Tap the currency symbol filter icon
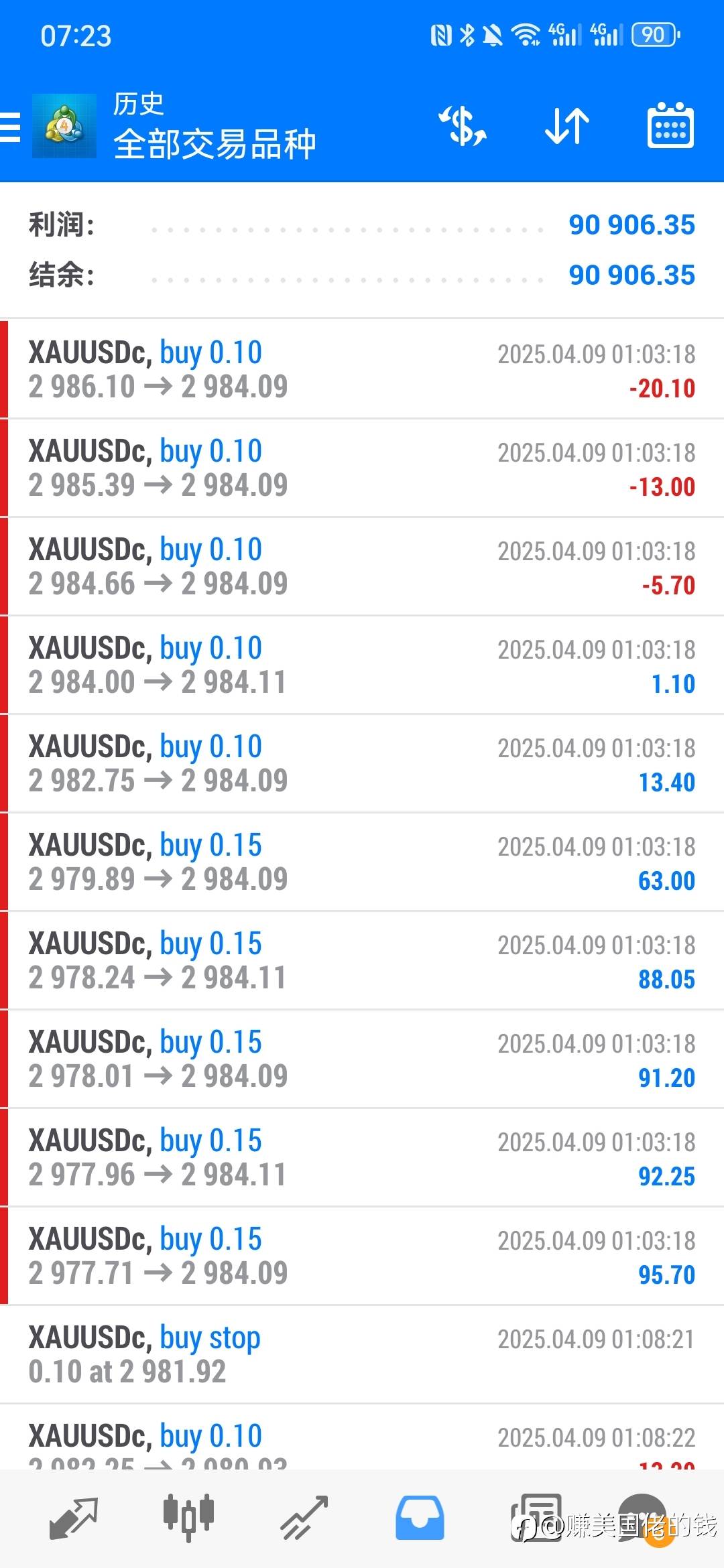Viewport: 724px width, 1568px height. point(463,125)
